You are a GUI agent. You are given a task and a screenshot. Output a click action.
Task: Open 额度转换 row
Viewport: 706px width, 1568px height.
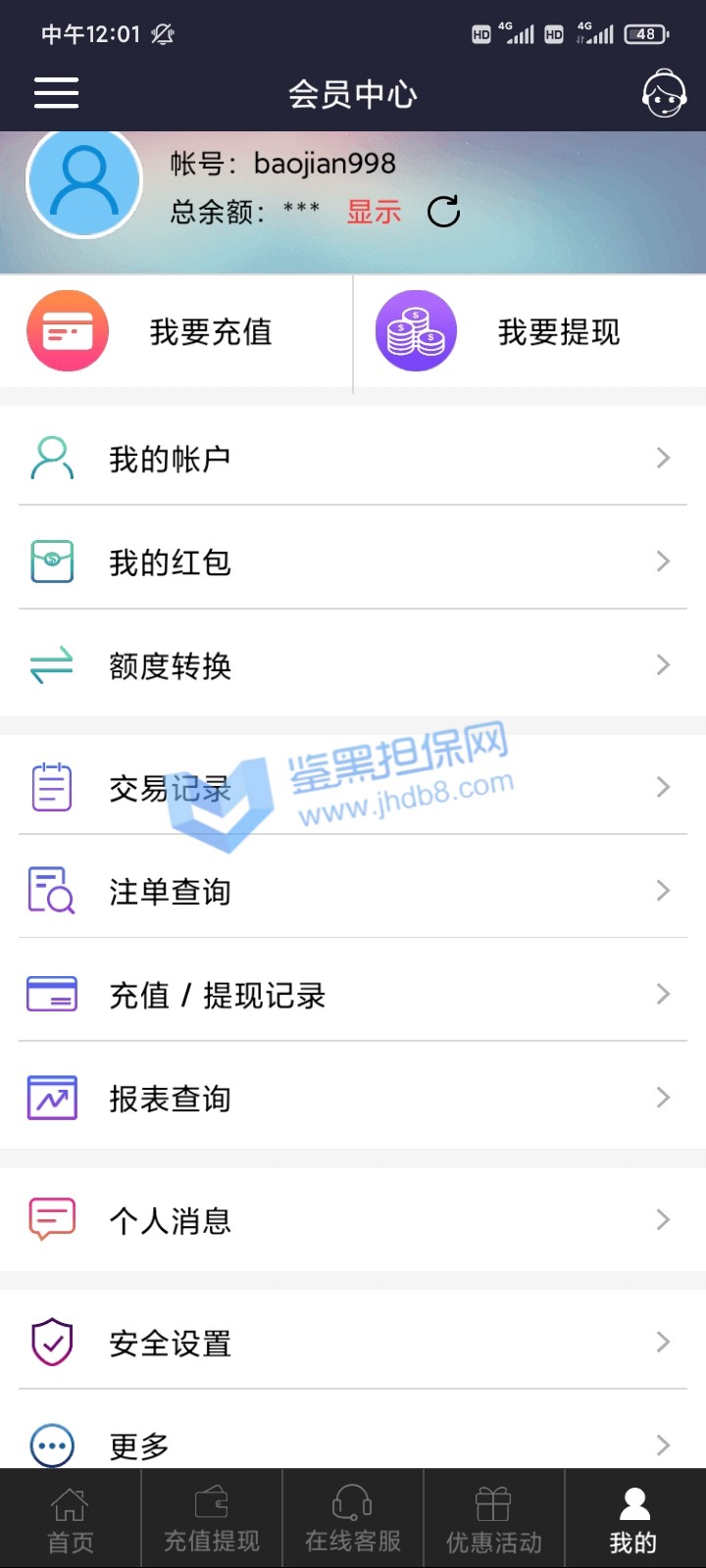coord(353,666)
